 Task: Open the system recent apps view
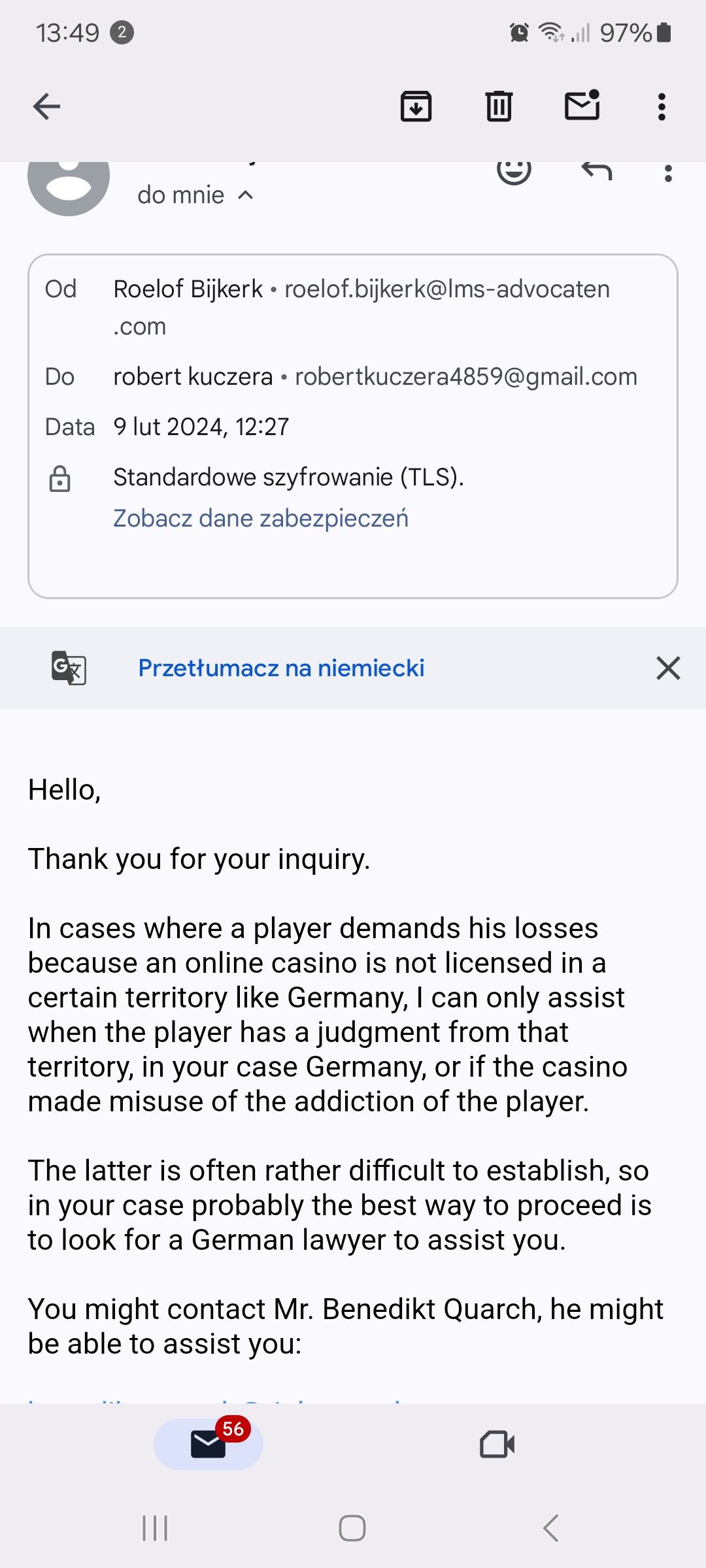pyautogui.click(x=155, y=1528)
